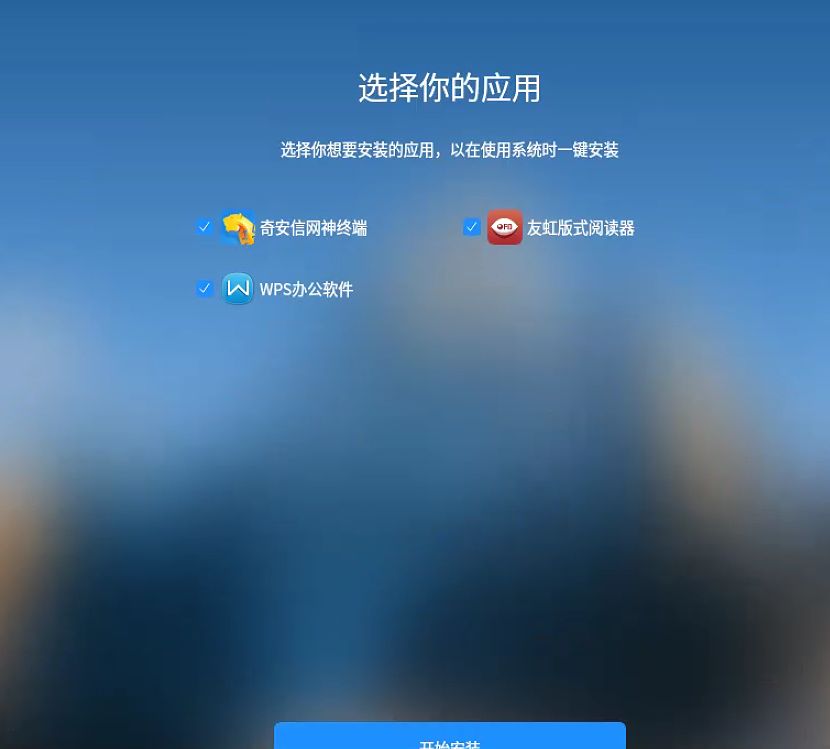Uncheck the 友虹版式阅读器 checkbox
The image size is (830, 749).
pos(472,227)
